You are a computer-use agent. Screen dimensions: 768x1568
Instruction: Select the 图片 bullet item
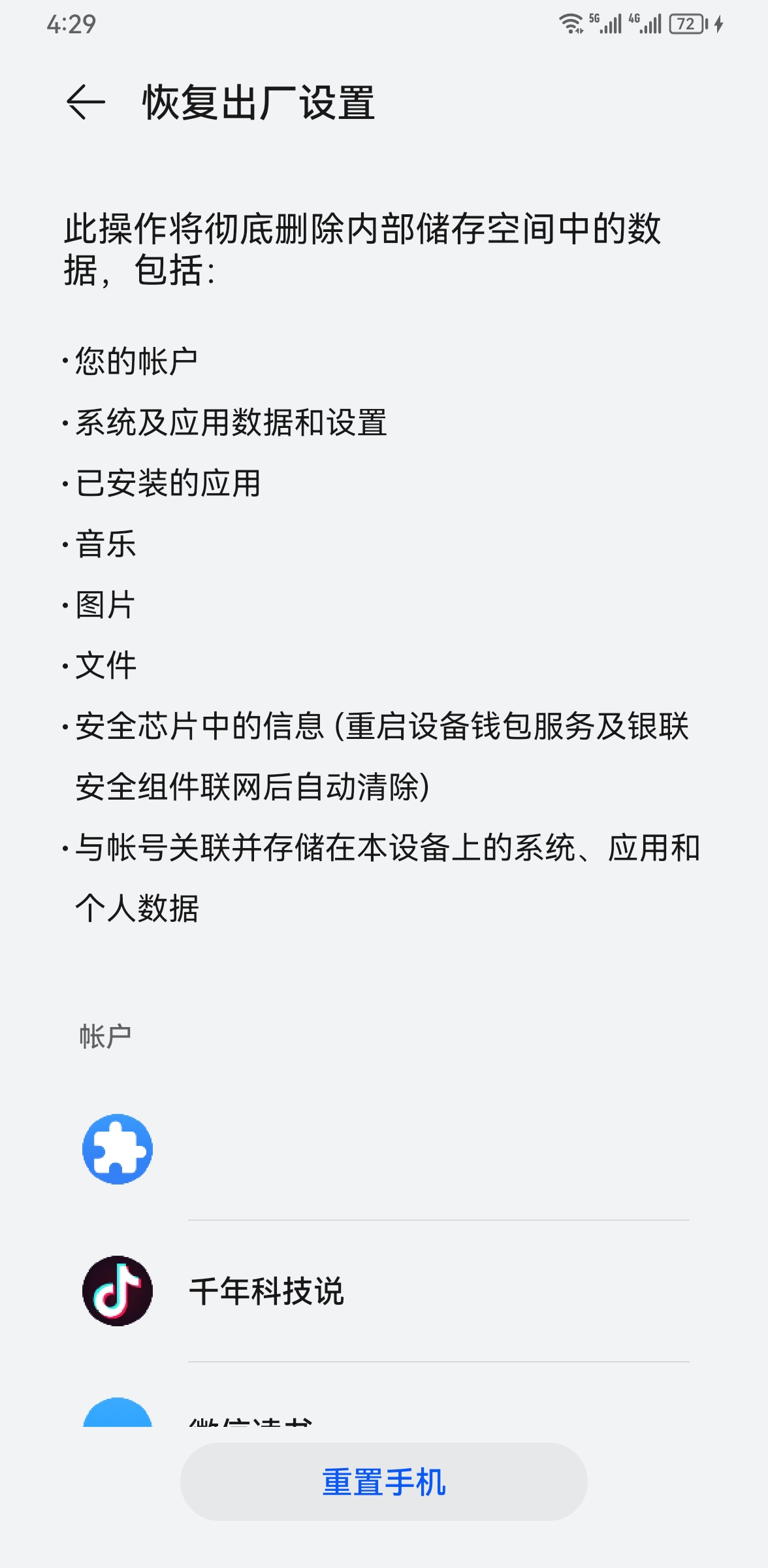tap(104, 606)
